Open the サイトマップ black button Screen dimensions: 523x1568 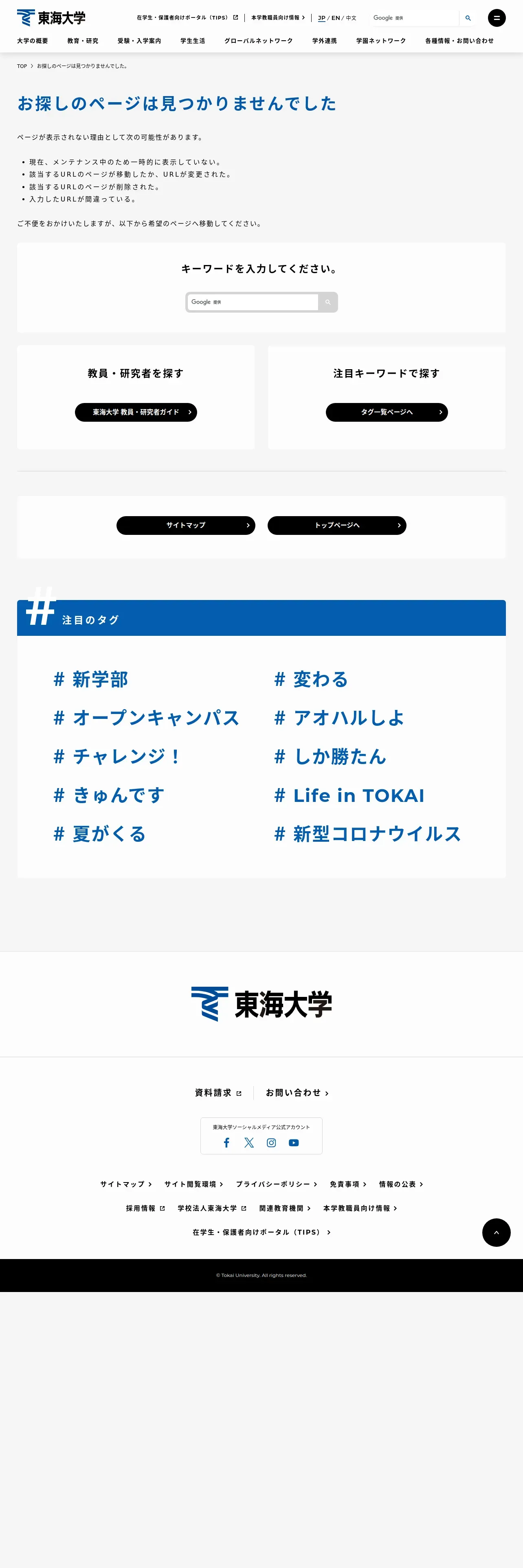[x=186, y=525]
